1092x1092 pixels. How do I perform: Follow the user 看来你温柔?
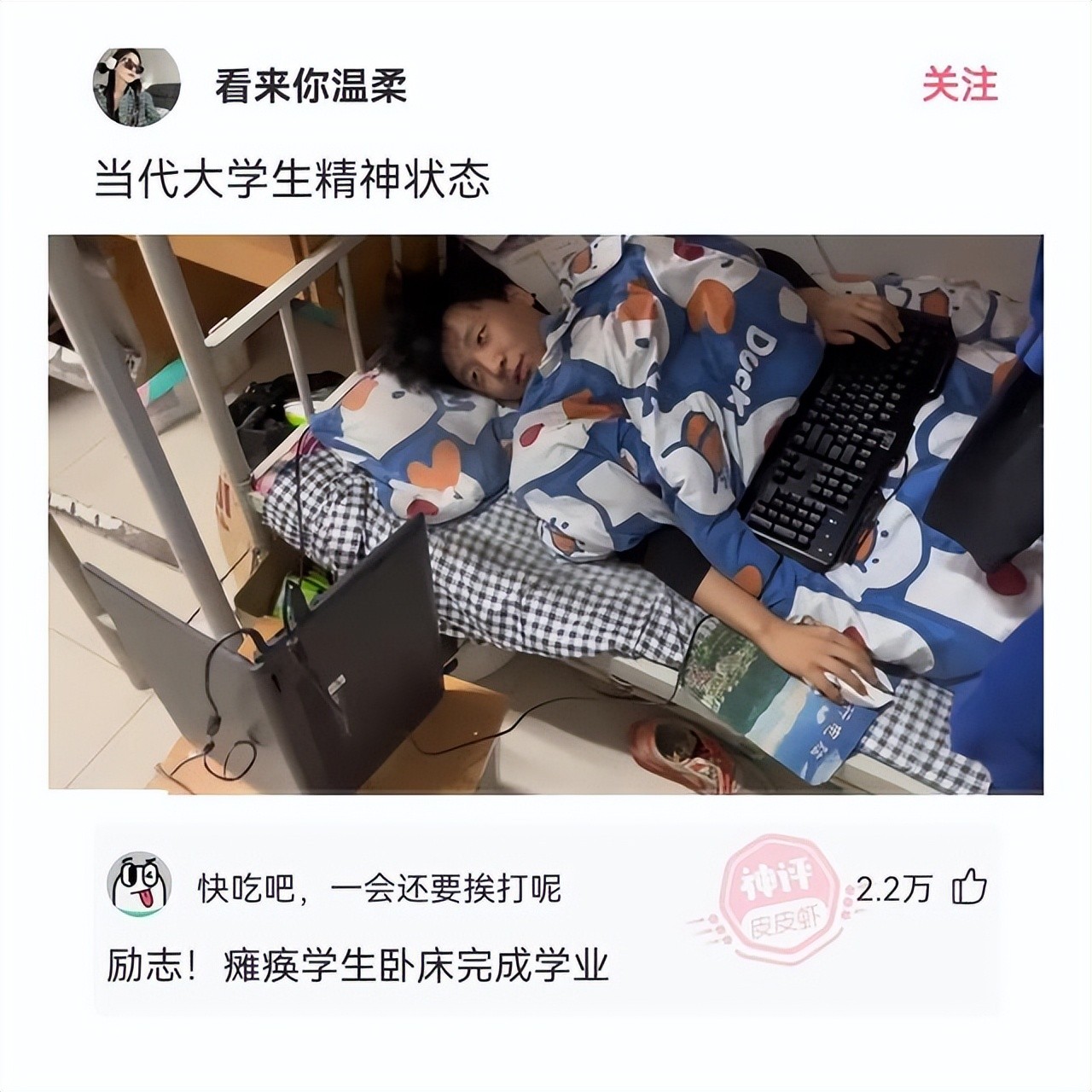960,86
